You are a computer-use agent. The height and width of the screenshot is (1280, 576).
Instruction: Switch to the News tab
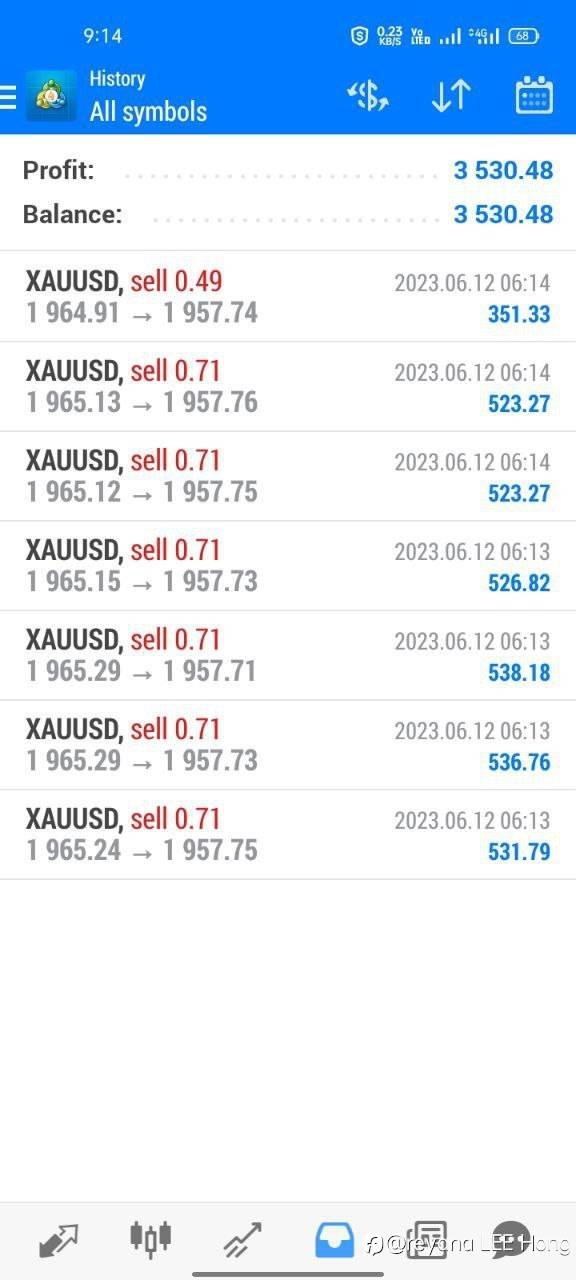pos(427,1238)
